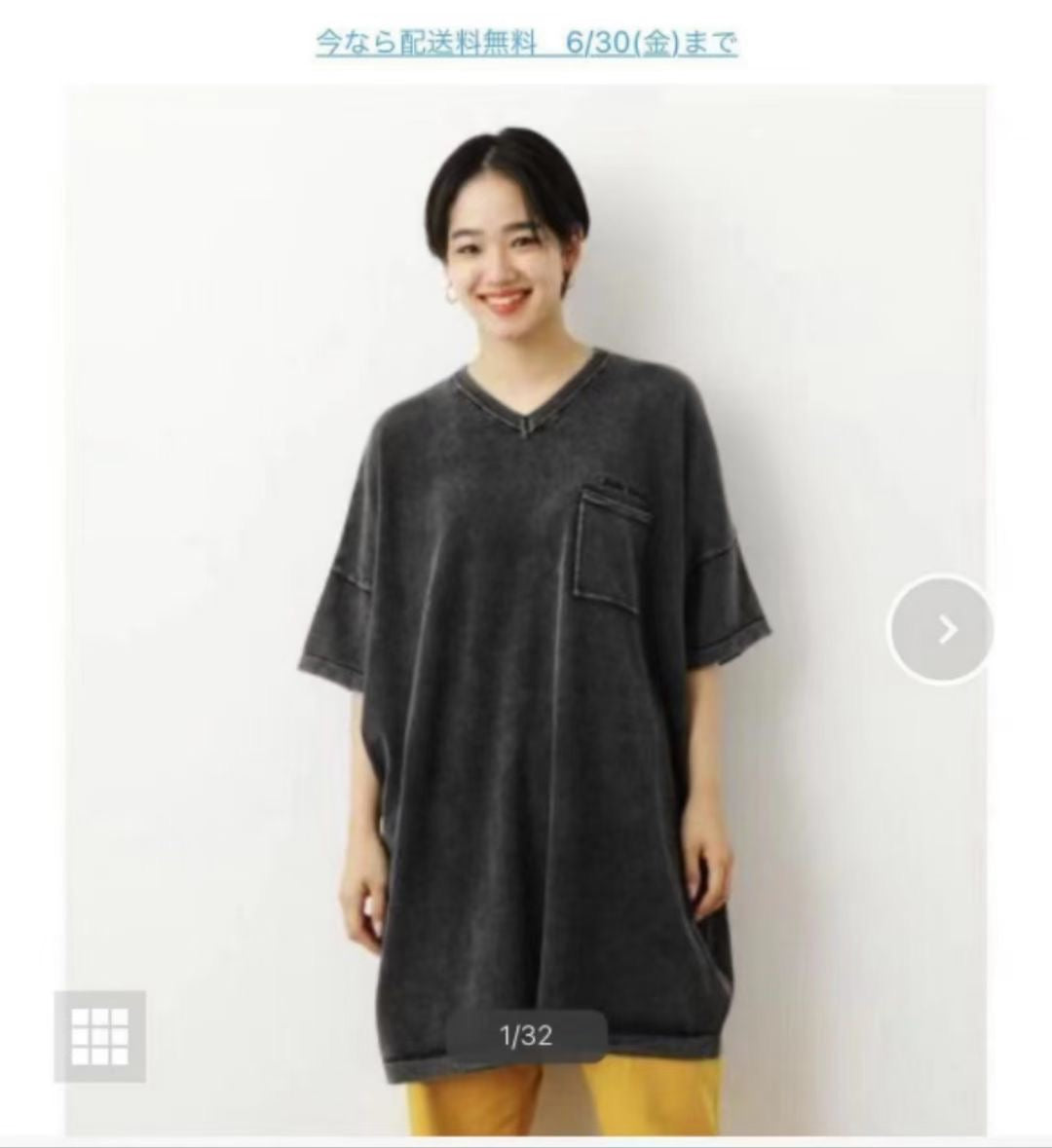Open the photo grid view
1052x1148 pixels.
[100, 1035]
